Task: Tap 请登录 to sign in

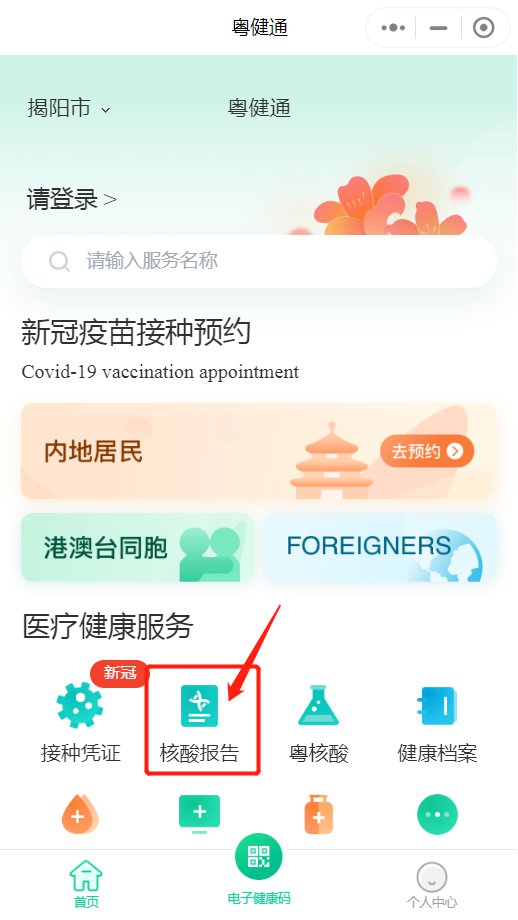Action: click(x=72, y=199)
